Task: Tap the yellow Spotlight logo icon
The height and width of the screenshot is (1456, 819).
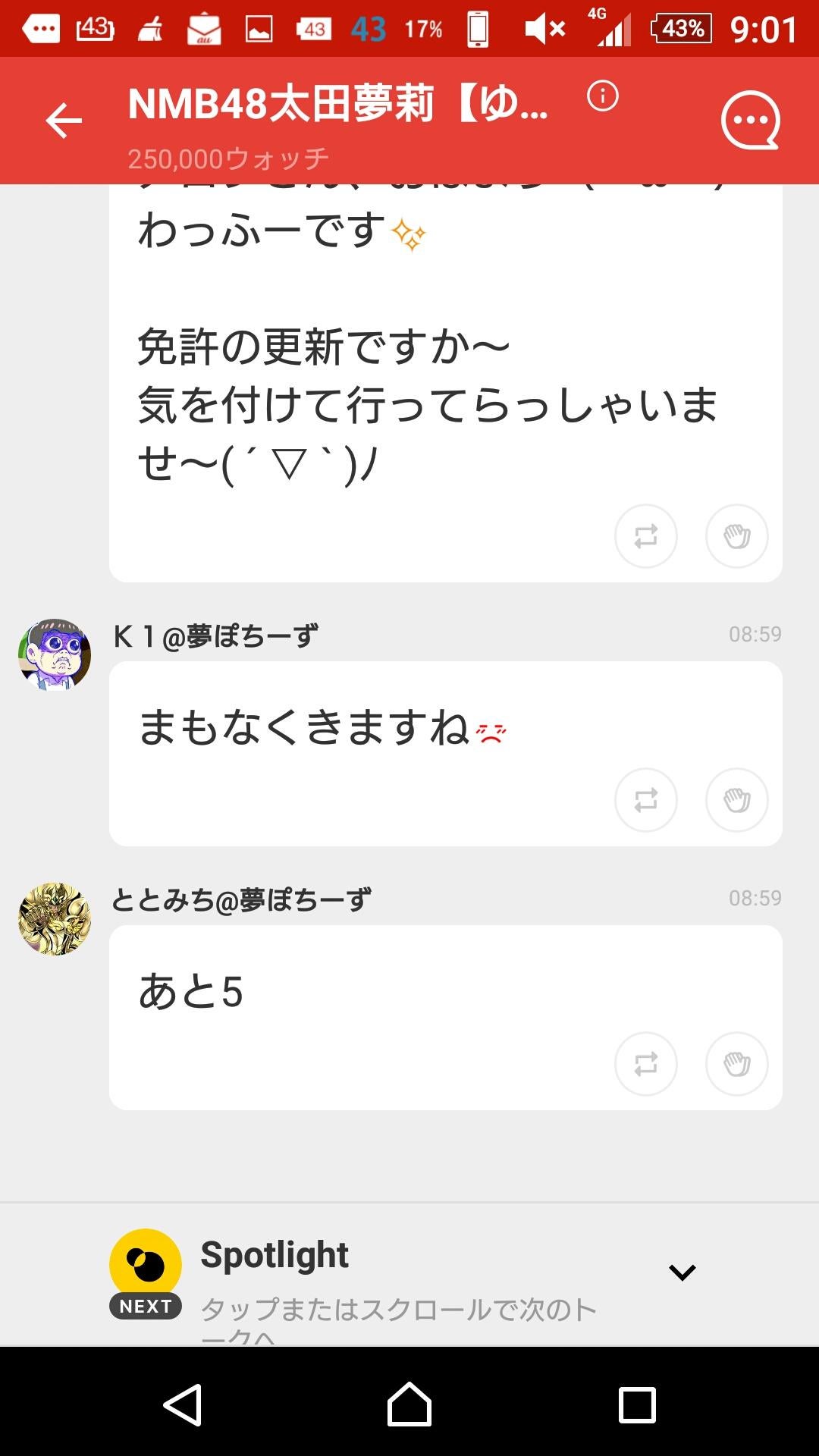Action: 146,1255
